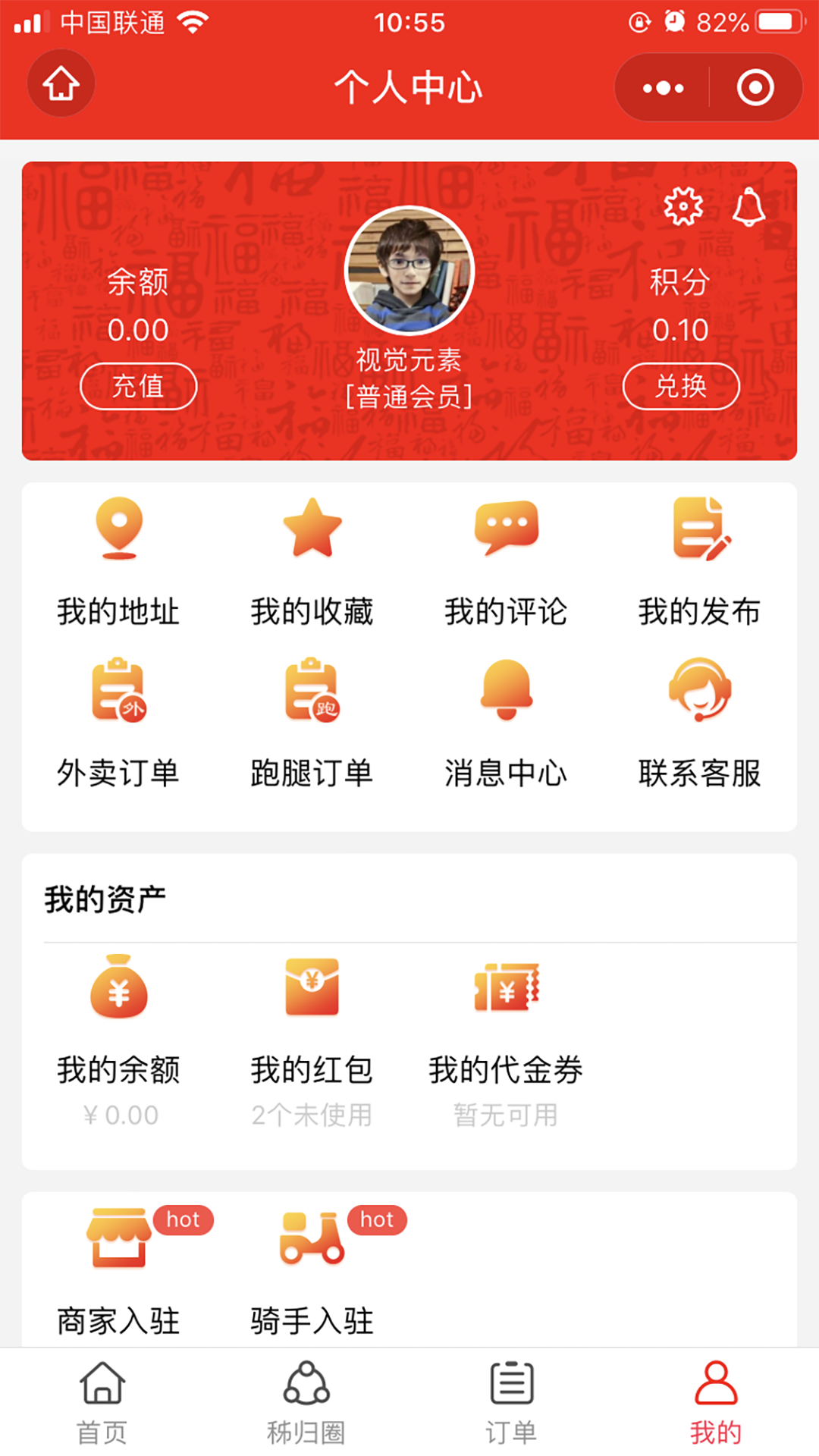Open 我的代金券 vouchers
The image size is (819, 1456).
[x=506, y=1039]
